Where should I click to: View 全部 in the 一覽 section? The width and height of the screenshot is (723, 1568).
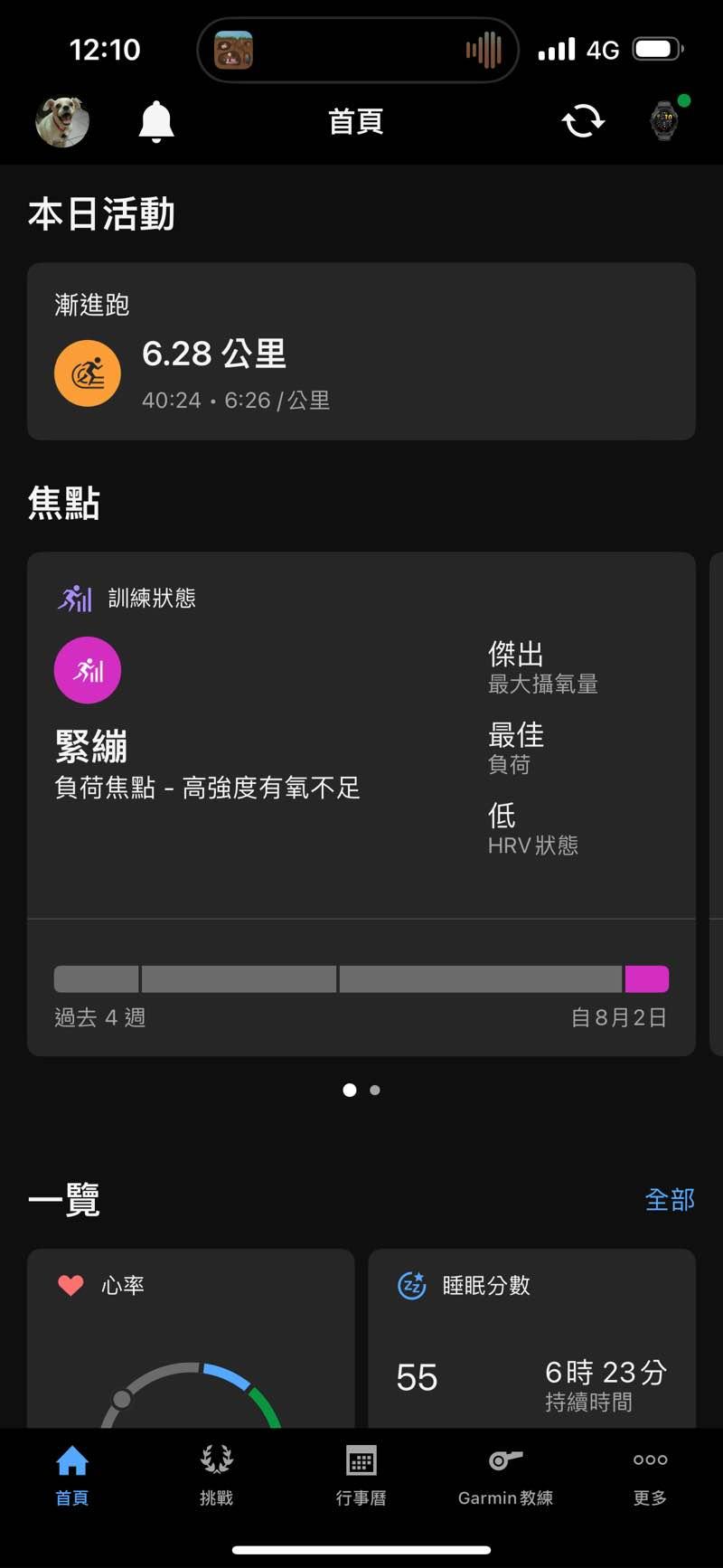(670, 1200)
